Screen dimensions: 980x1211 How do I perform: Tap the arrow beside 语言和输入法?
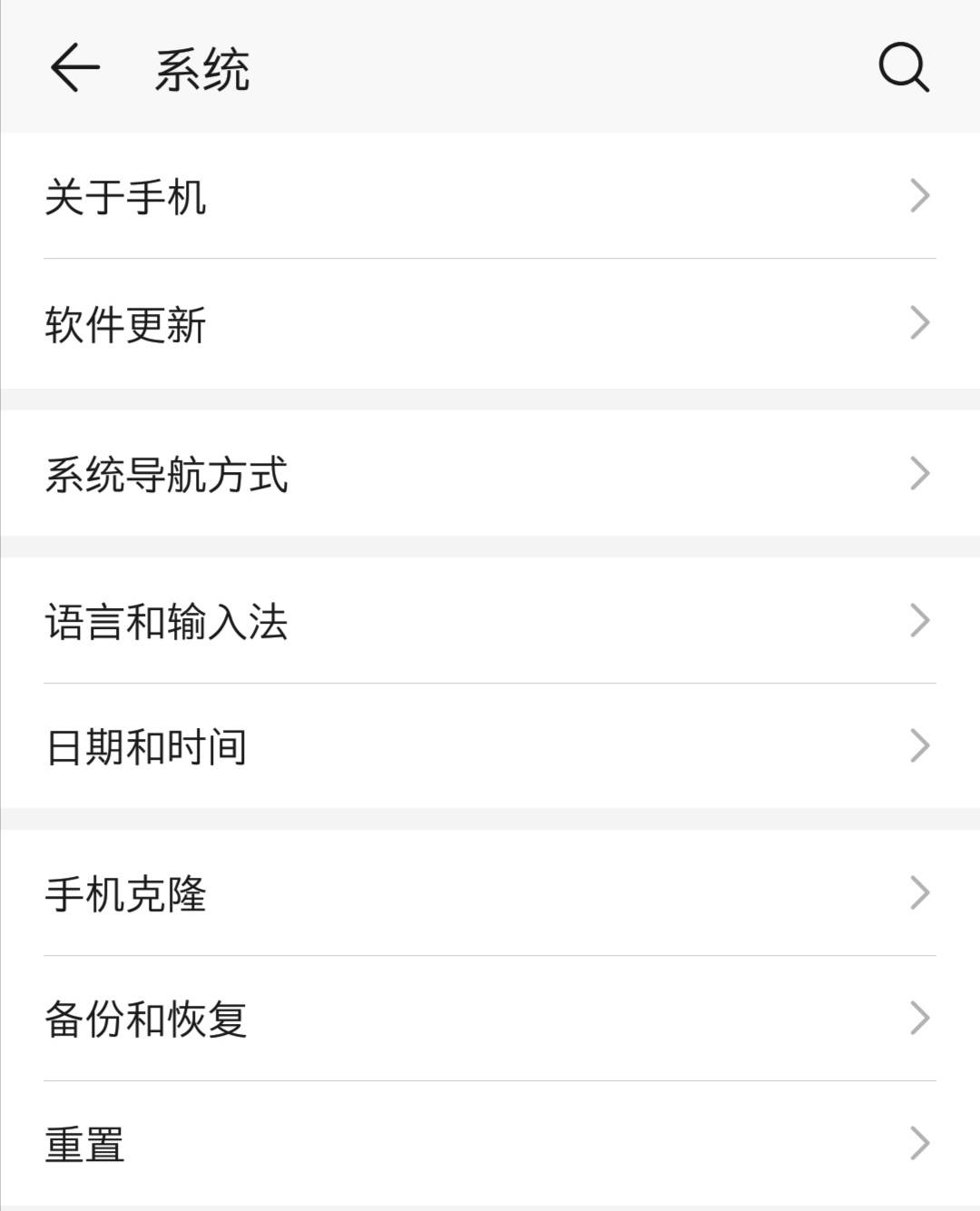click(x=920, y=620)
